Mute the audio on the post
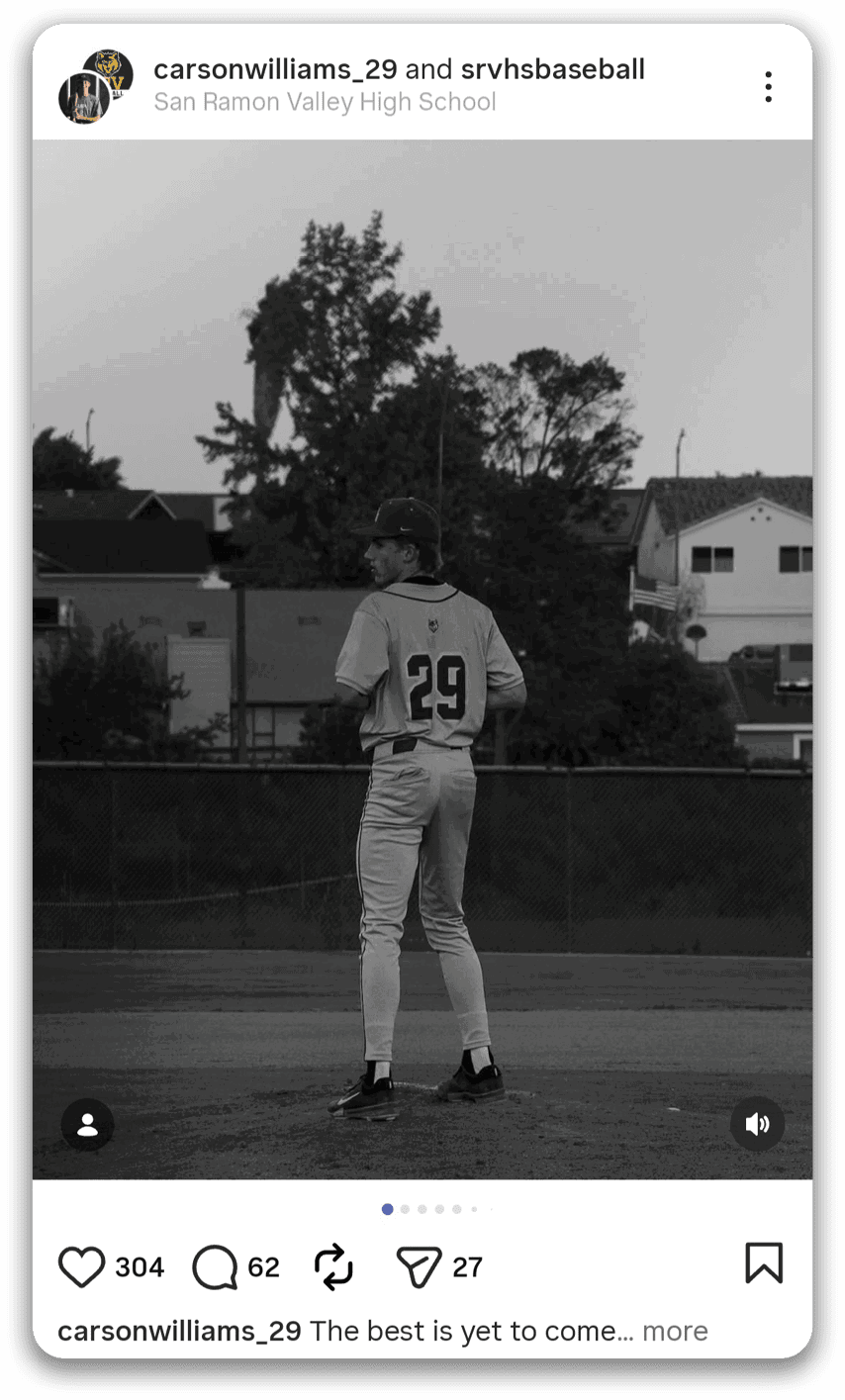This screenshot has height=1400, width=845. pos(757,1124)
